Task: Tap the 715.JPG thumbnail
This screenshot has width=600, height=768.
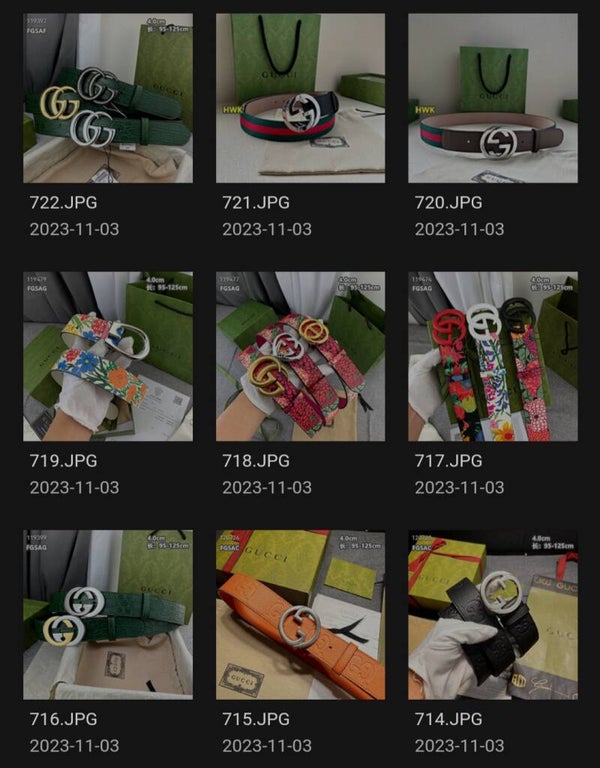Action: pyautogui.click(x=300, y=614)
